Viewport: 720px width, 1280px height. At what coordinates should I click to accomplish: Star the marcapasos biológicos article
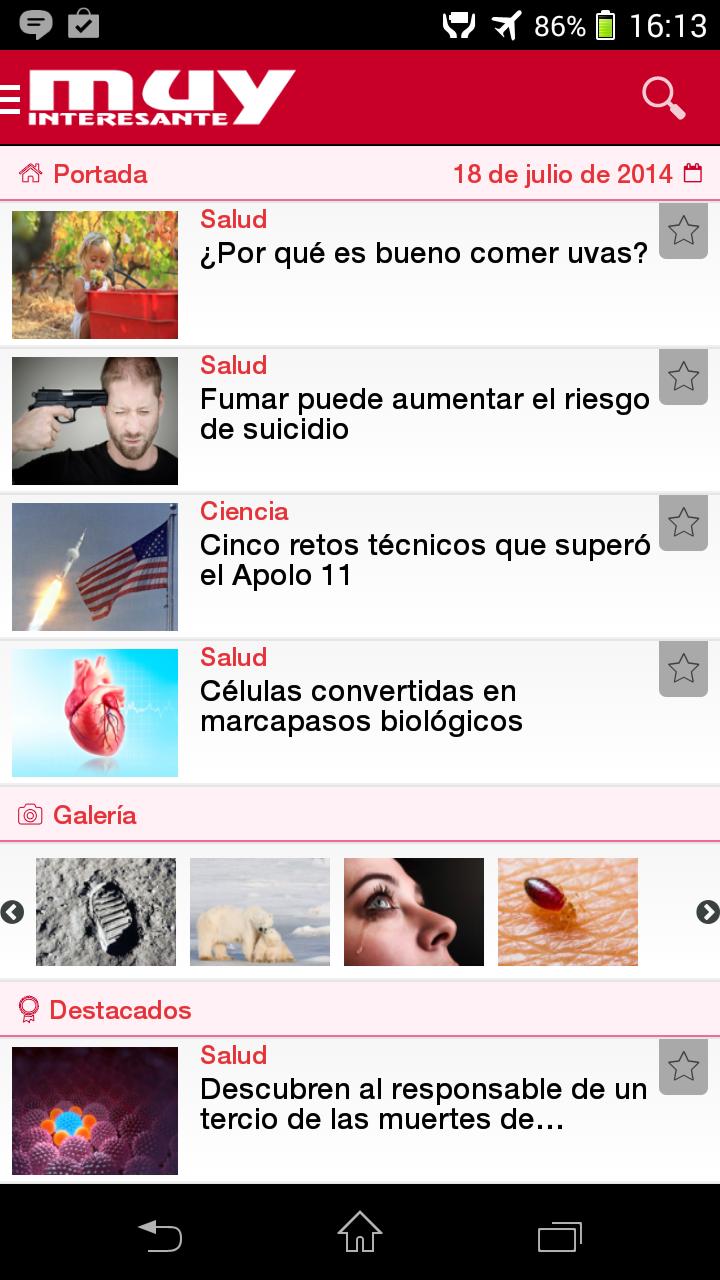[683, 668]
